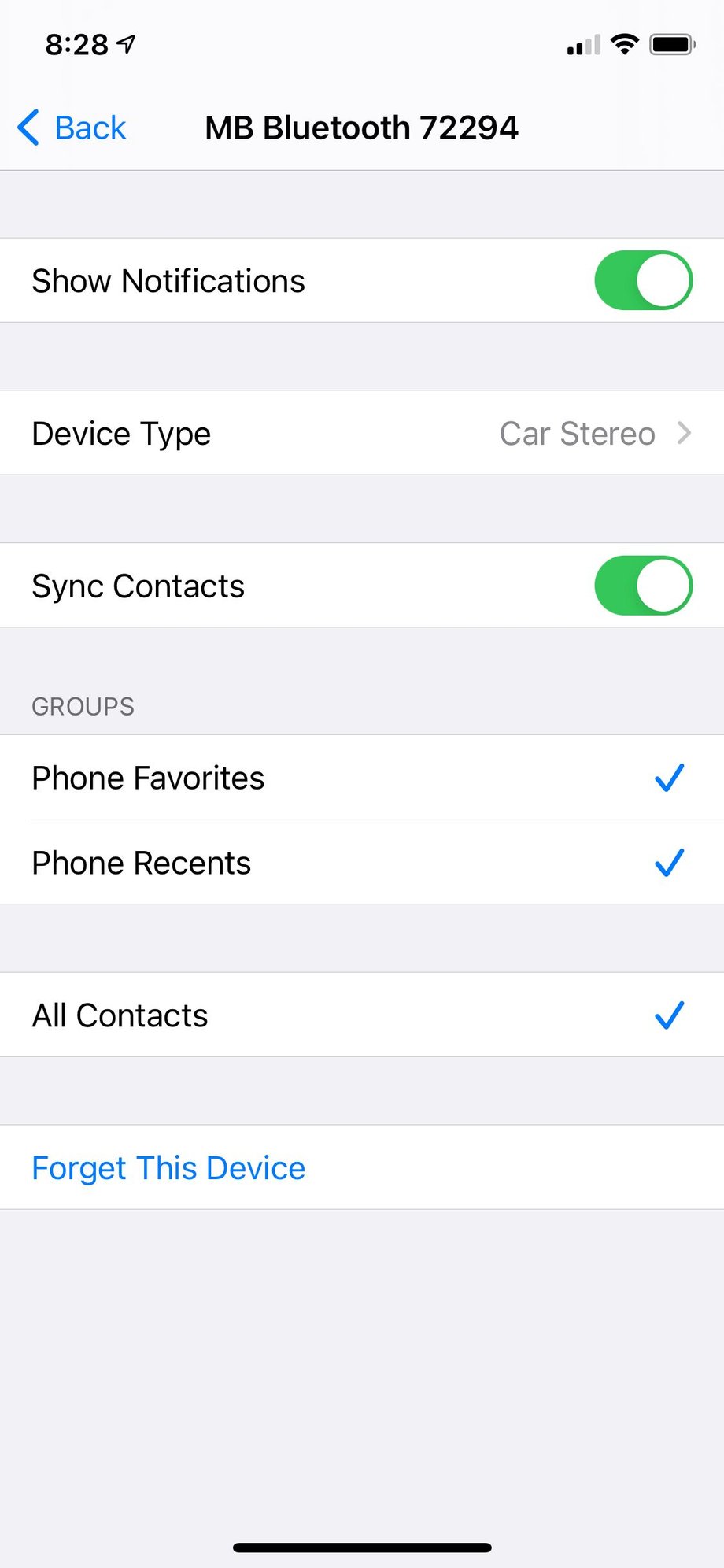Image resolution: width=724 pixels, height=1568 pixels.
Task: Open the Device Type setting
Action: pyautogui.click(x=362, y=433)
